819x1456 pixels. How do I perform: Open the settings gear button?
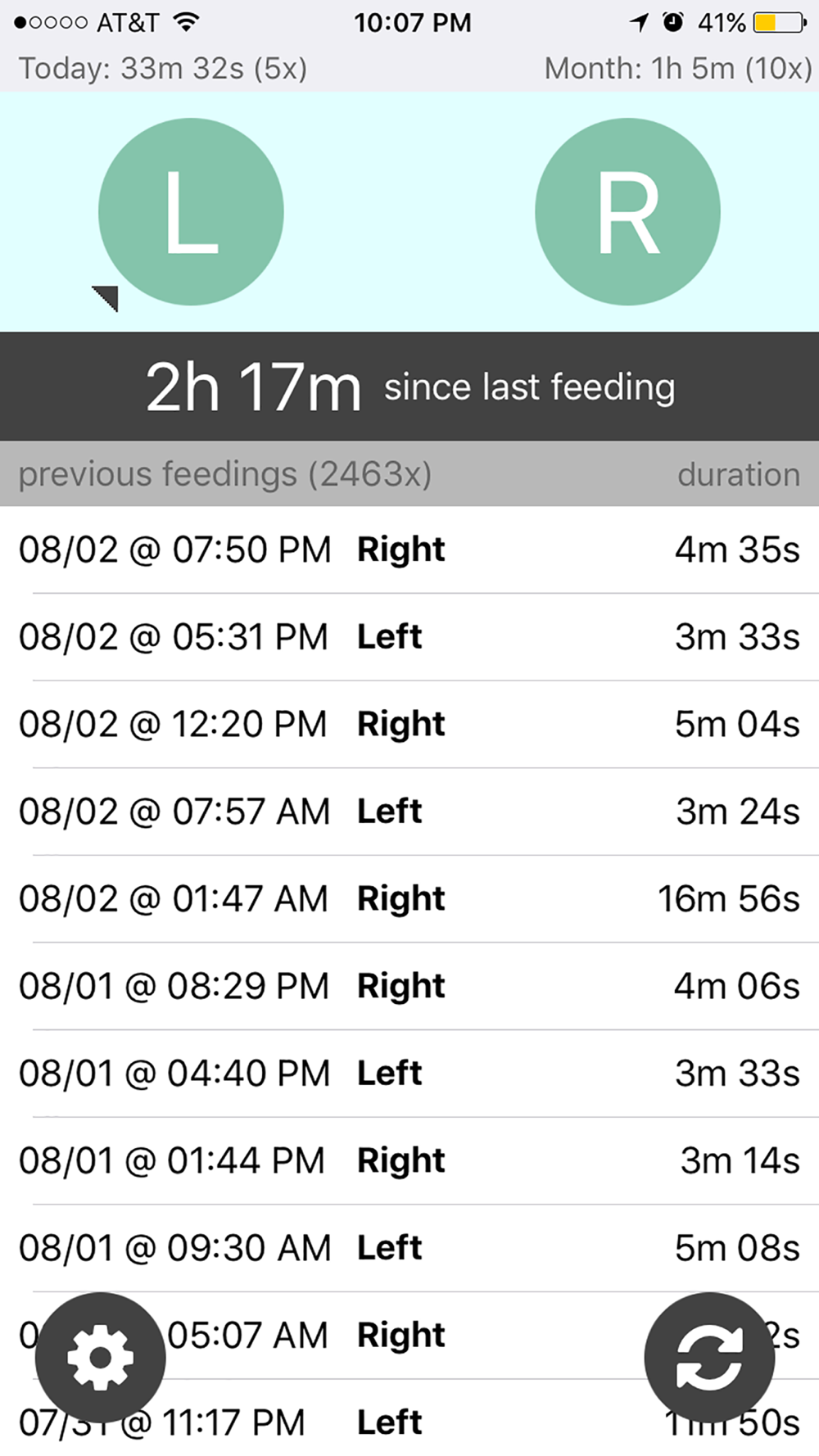[x=101, y=1358]
